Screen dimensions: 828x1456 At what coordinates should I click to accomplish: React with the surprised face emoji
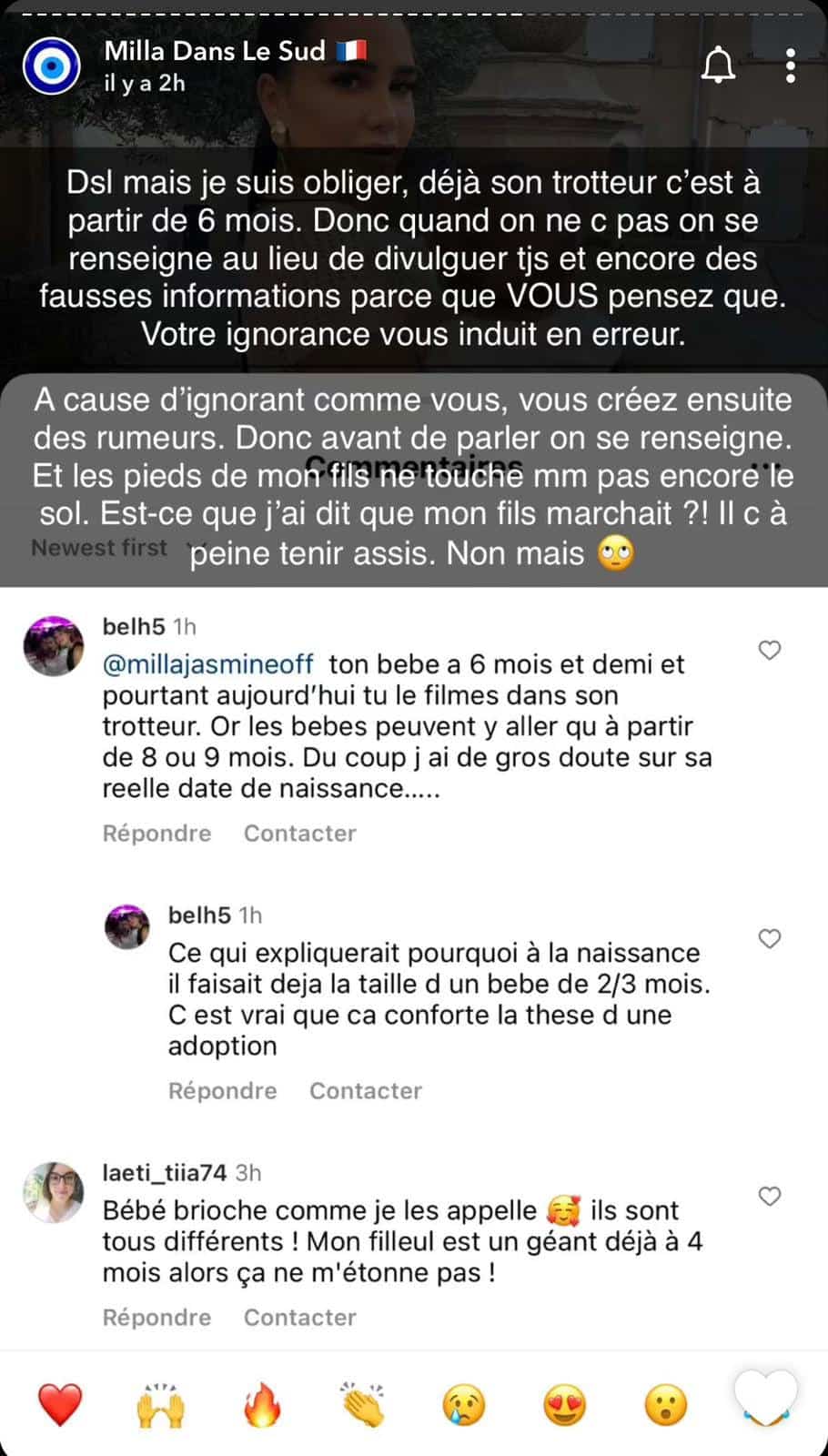tap(665, 1406)
